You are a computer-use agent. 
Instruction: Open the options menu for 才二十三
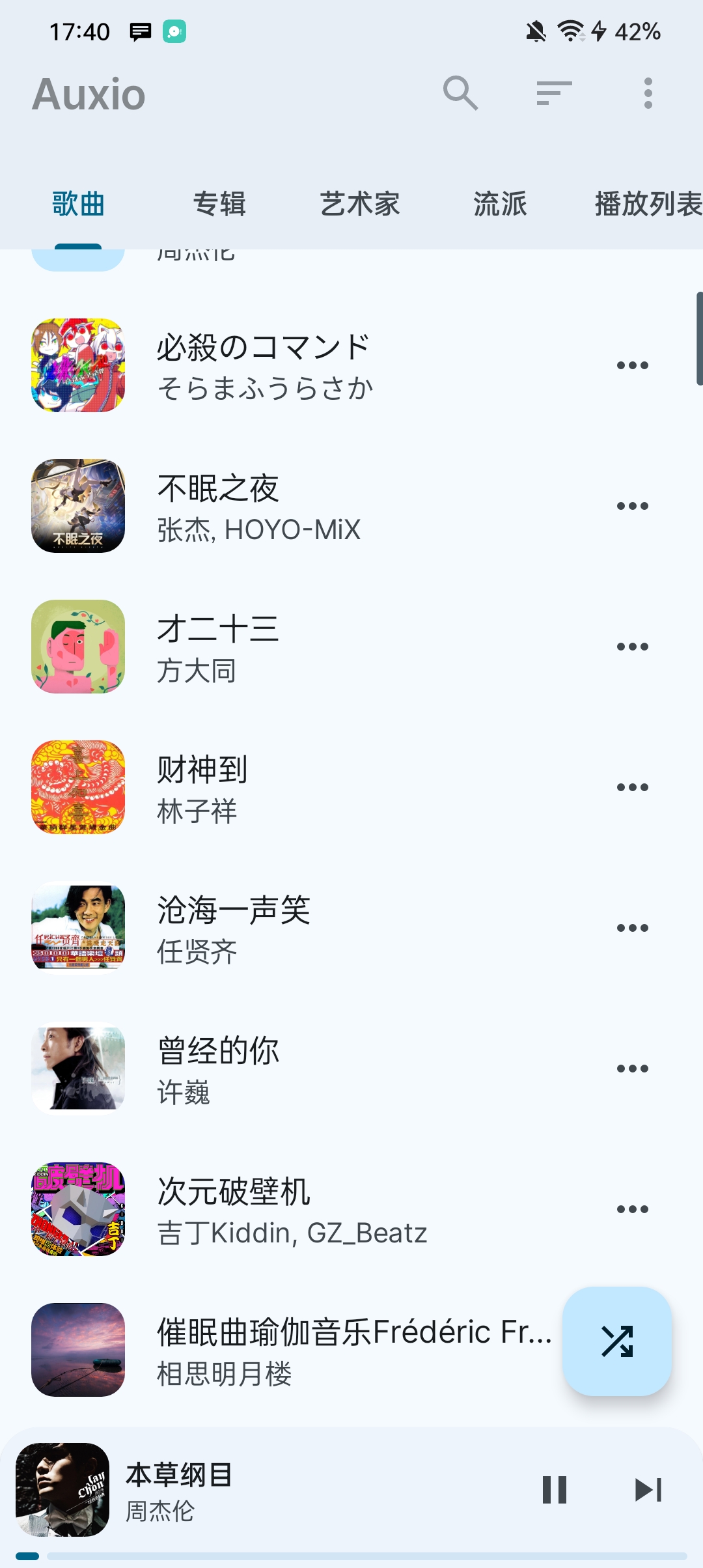point(632,645)
